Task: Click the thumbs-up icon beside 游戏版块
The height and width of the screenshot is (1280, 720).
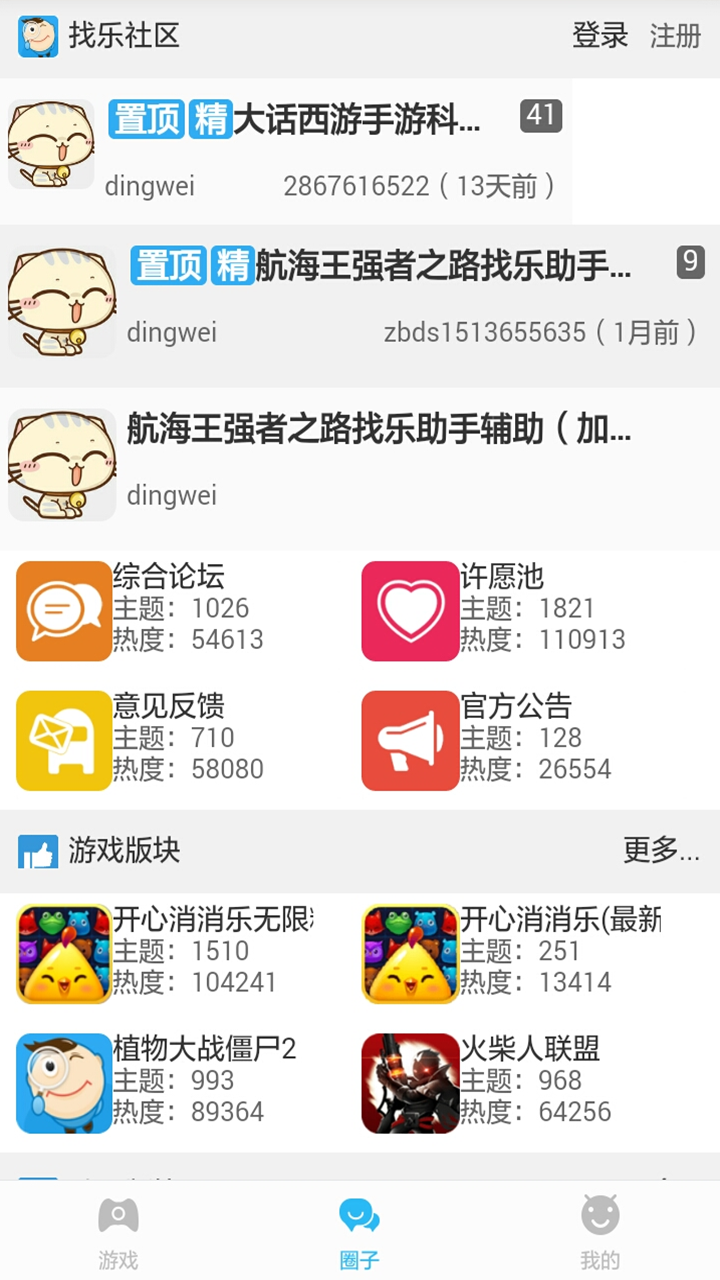Action: [37, 851]
